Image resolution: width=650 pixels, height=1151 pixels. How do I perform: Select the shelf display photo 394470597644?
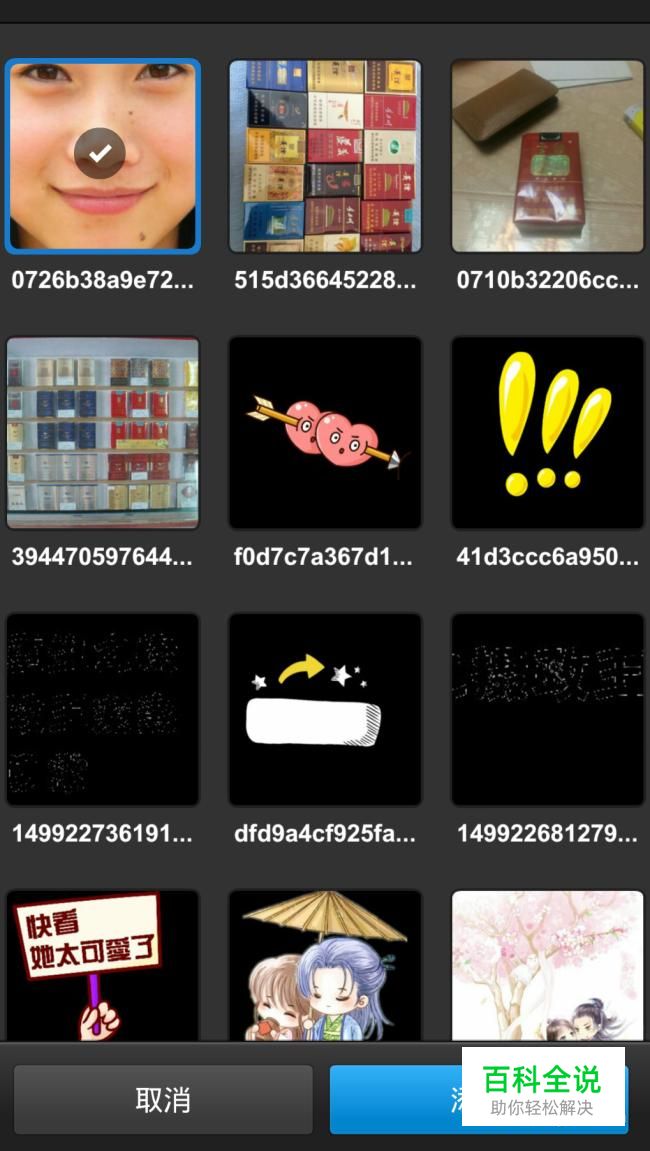102,432
